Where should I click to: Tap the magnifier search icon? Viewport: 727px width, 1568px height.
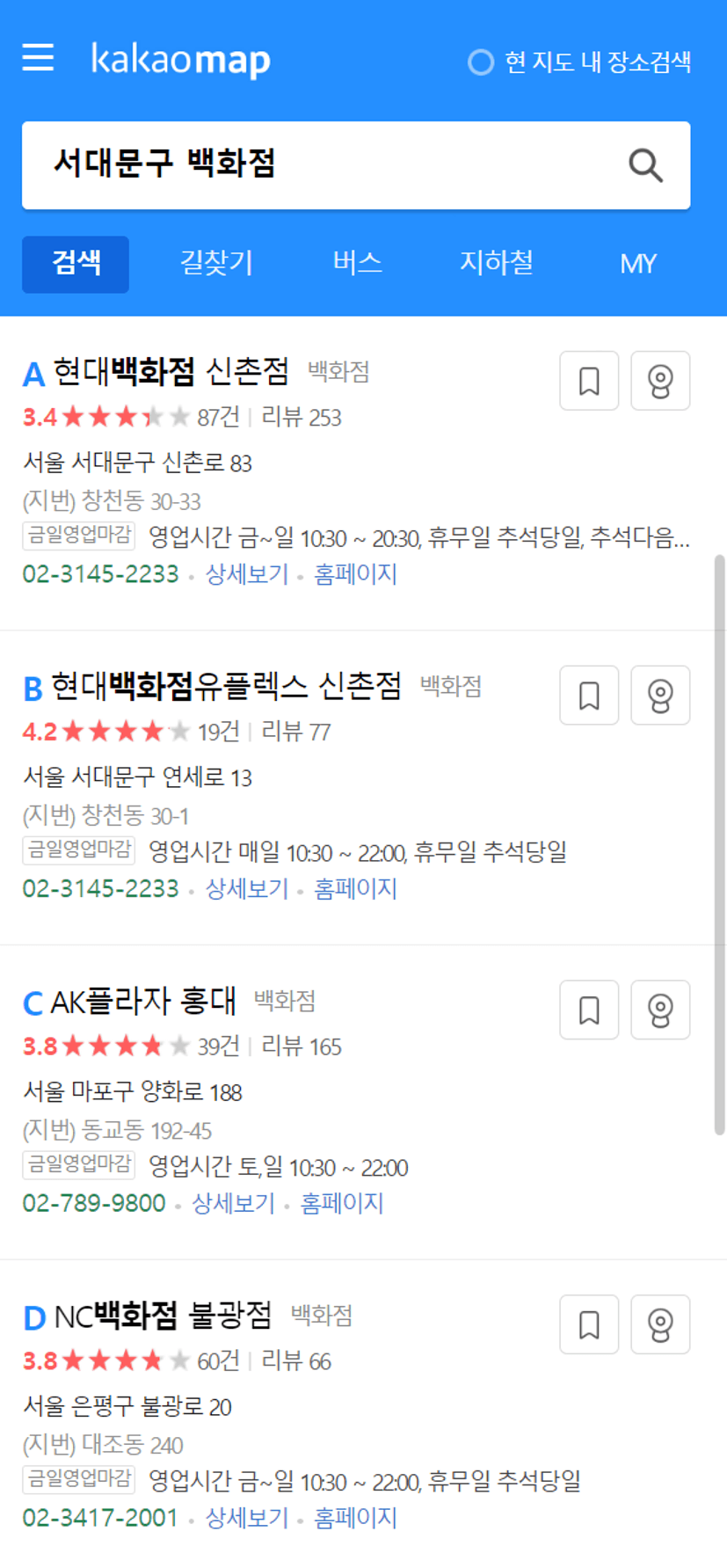645,165
